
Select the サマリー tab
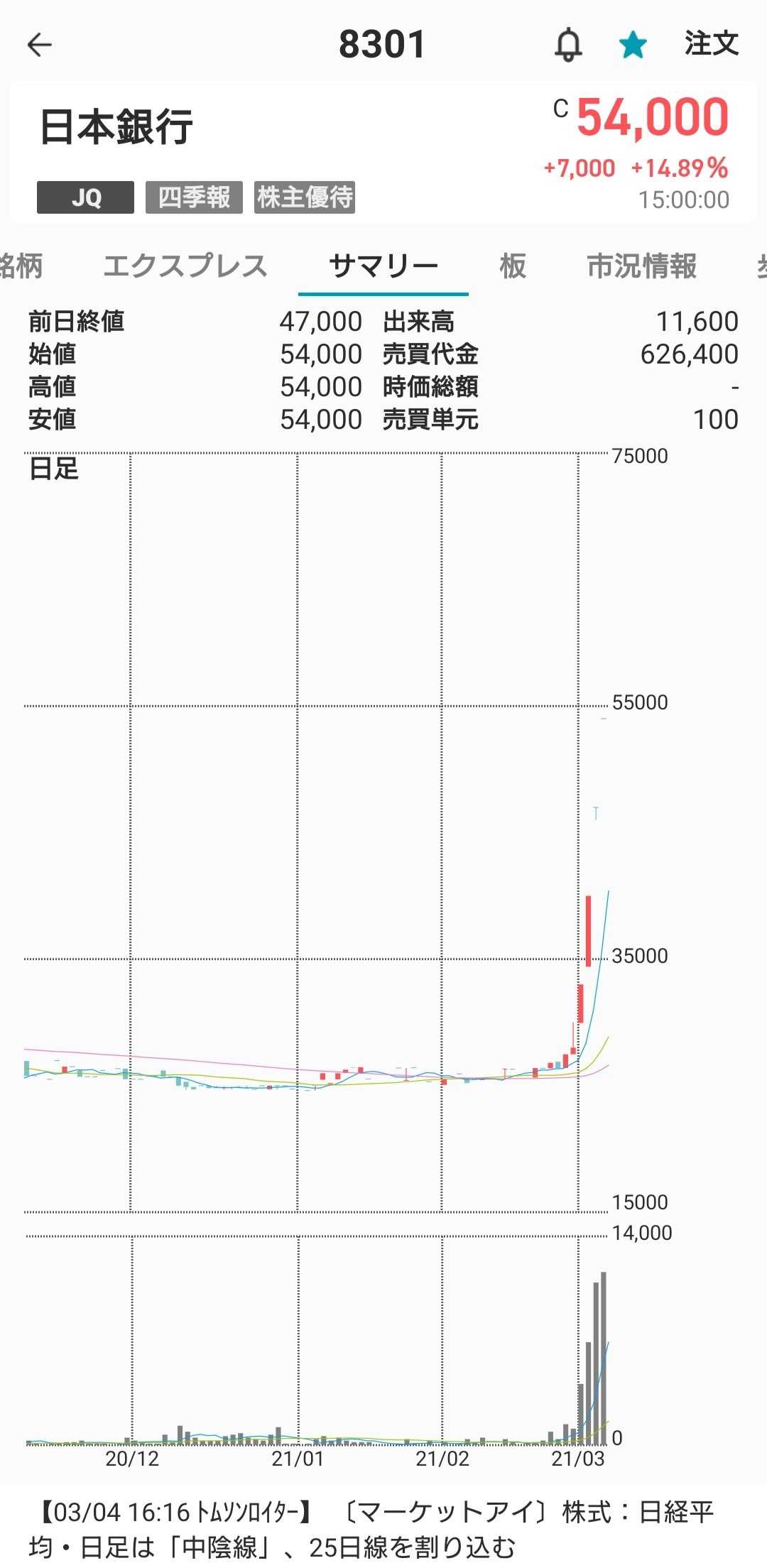click(383, 266)
